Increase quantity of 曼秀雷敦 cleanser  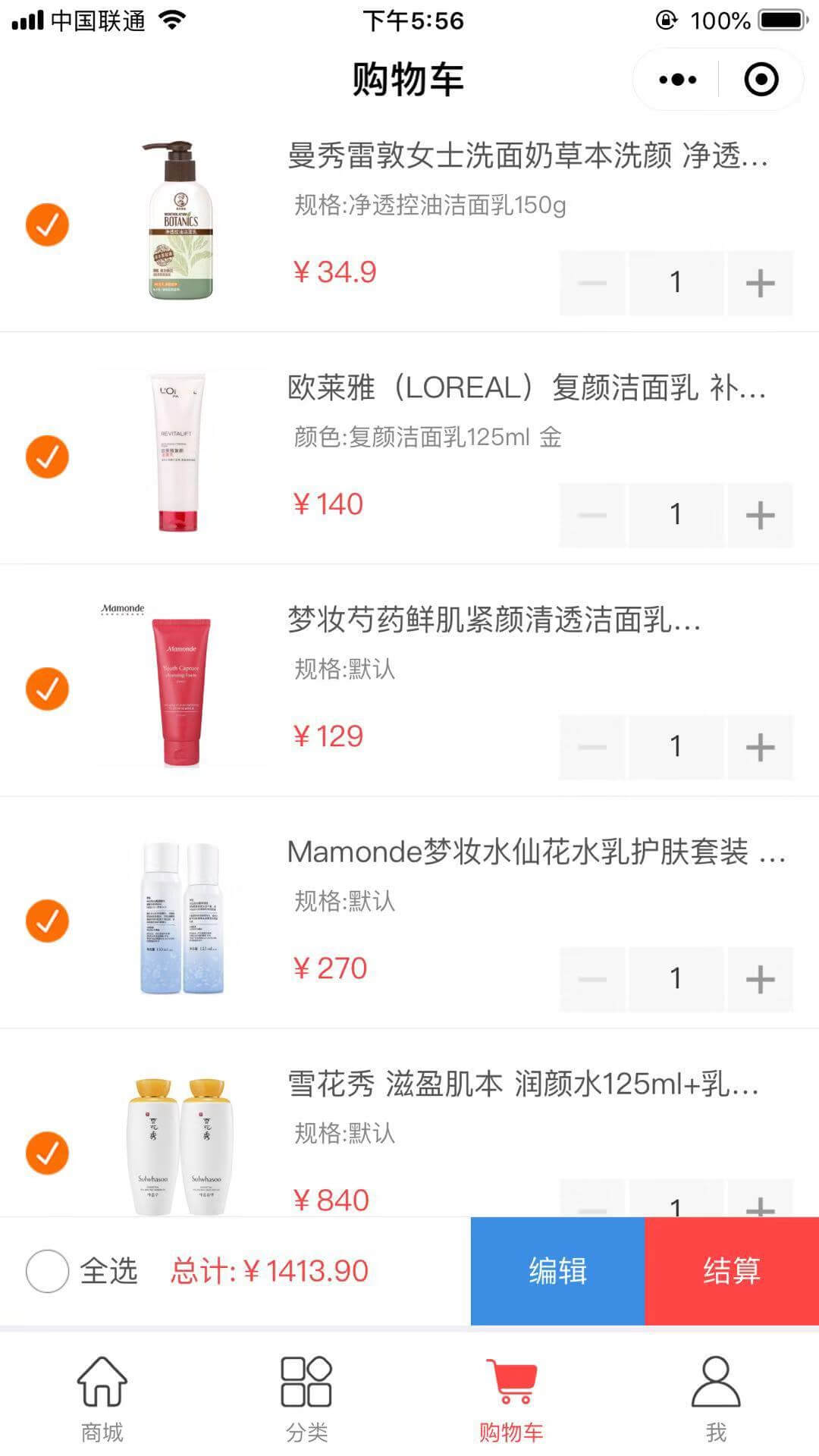pyautogui.click(x=760, y=283)
